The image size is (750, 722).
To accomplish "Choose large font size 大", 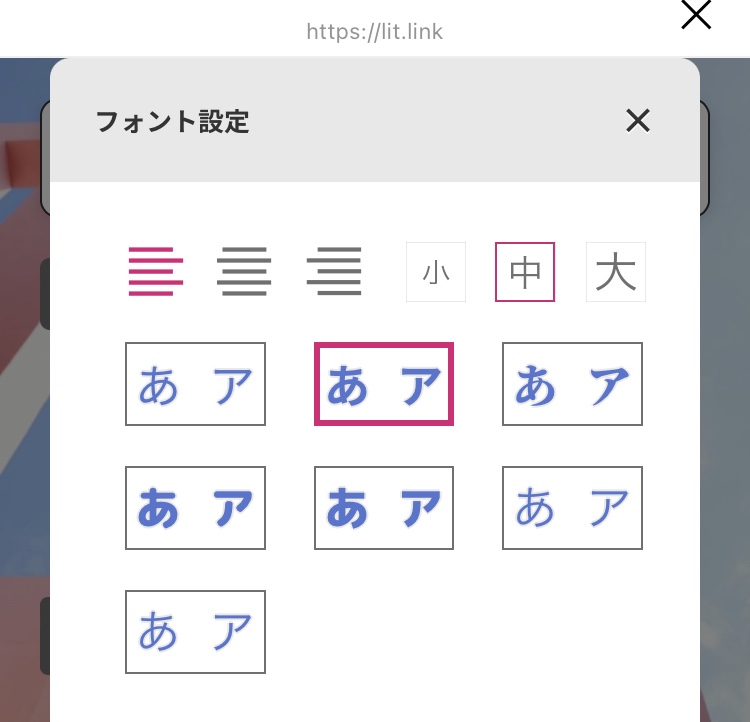I will pyautogui.click(x=615, y=272).
